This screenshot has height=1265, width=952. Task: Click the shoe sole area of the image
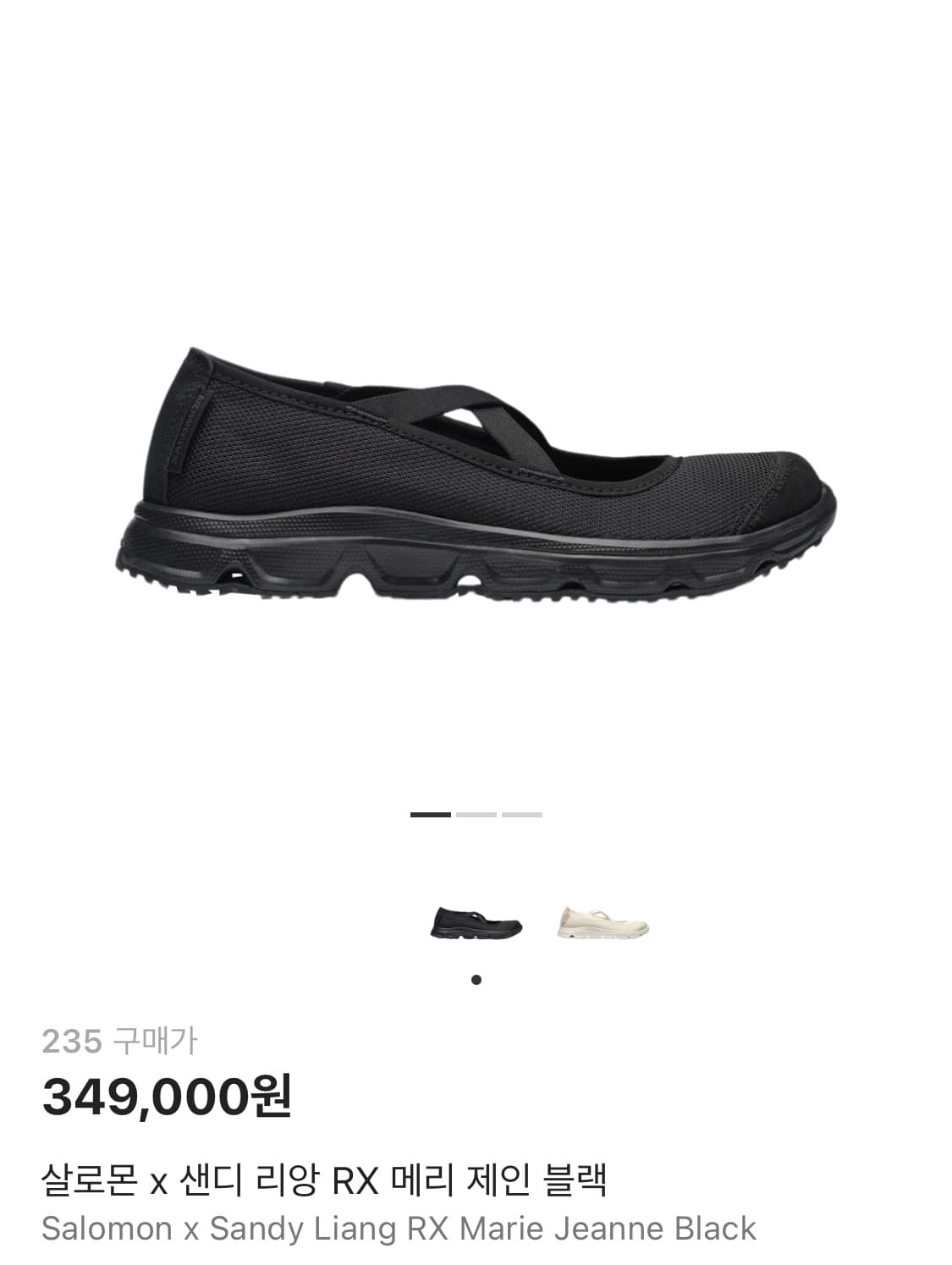[x=476, y=563]
